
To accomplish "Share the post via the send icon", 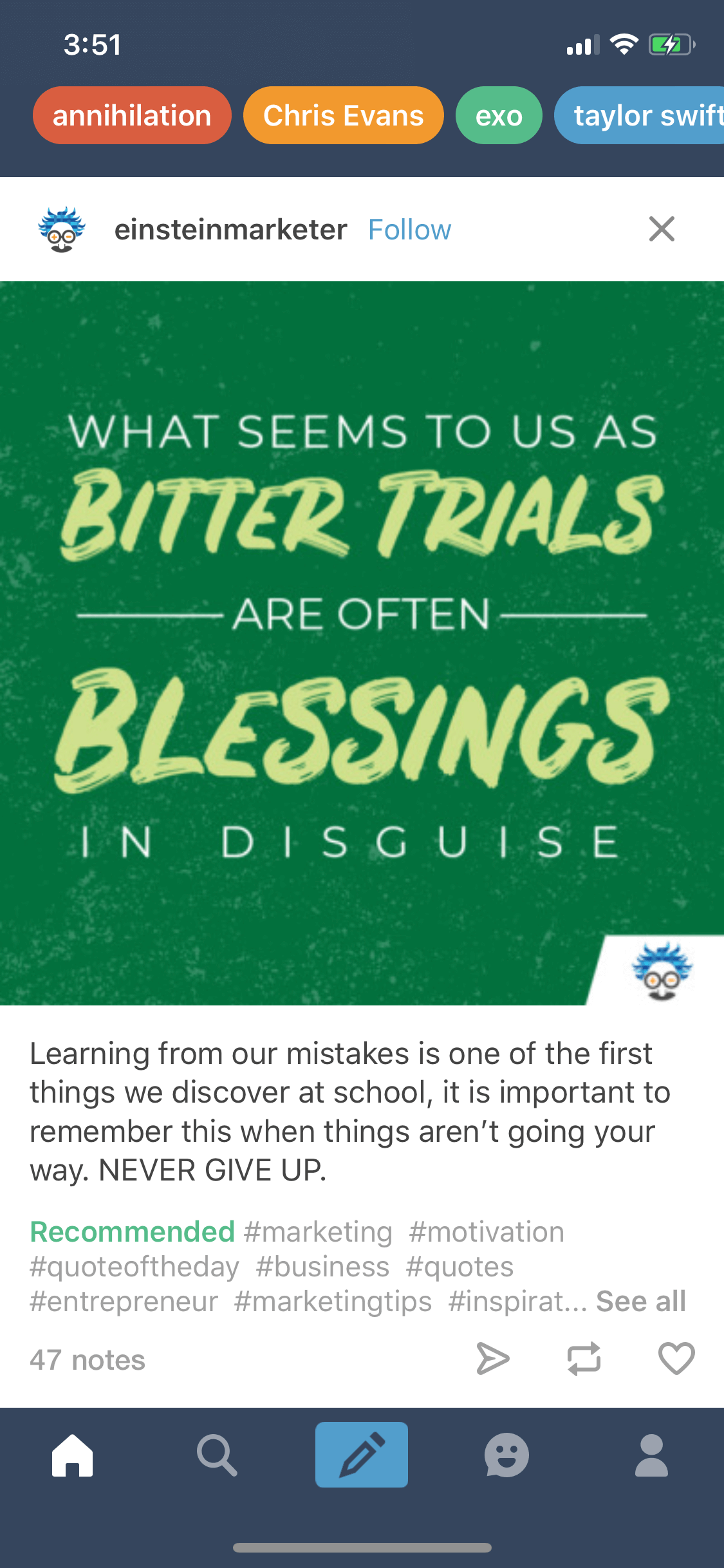I will click(493, 1359).
